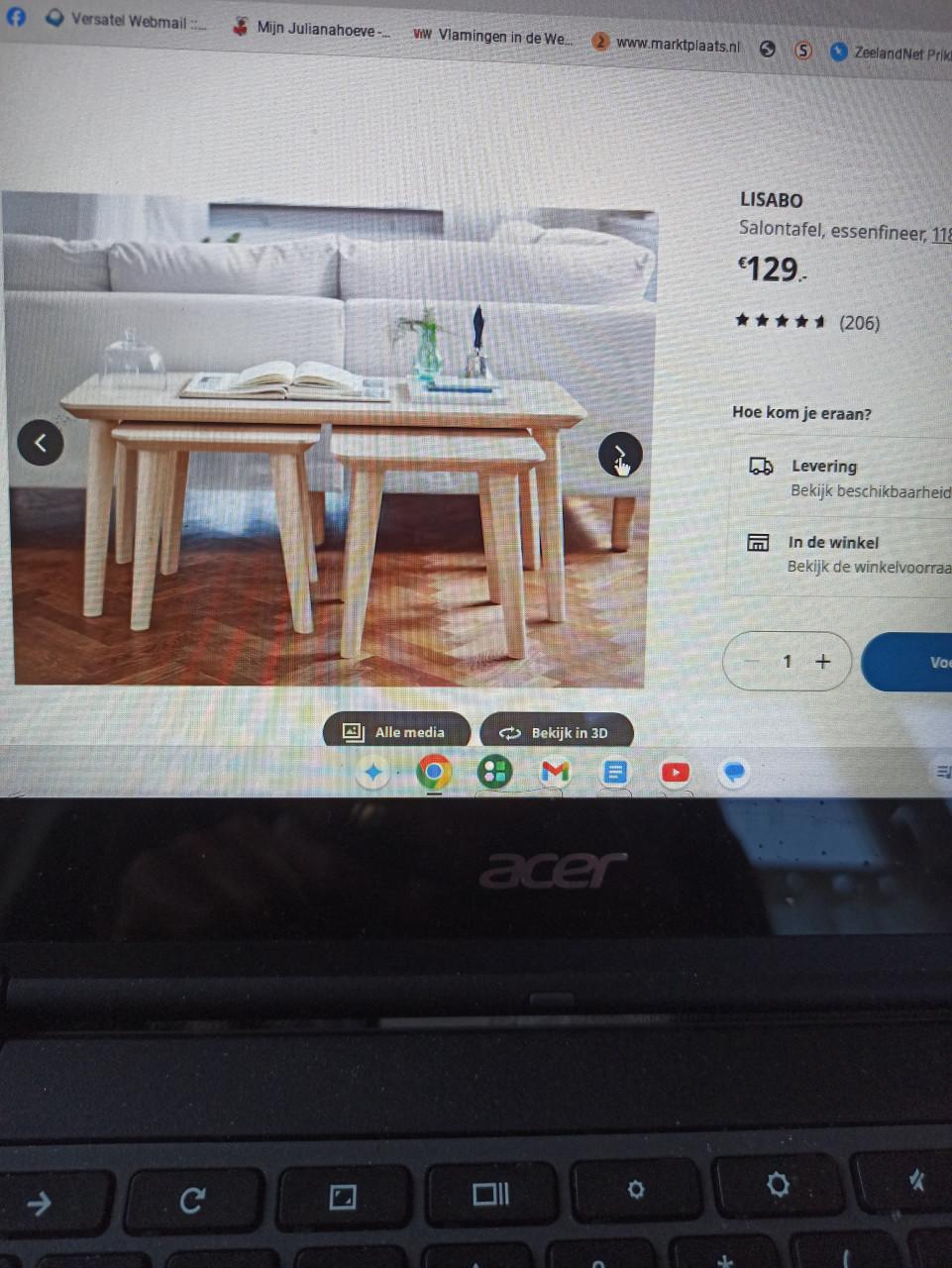Open Google Messages from the shelf
Screen dimensions: 952x1268
coord(733,772)
